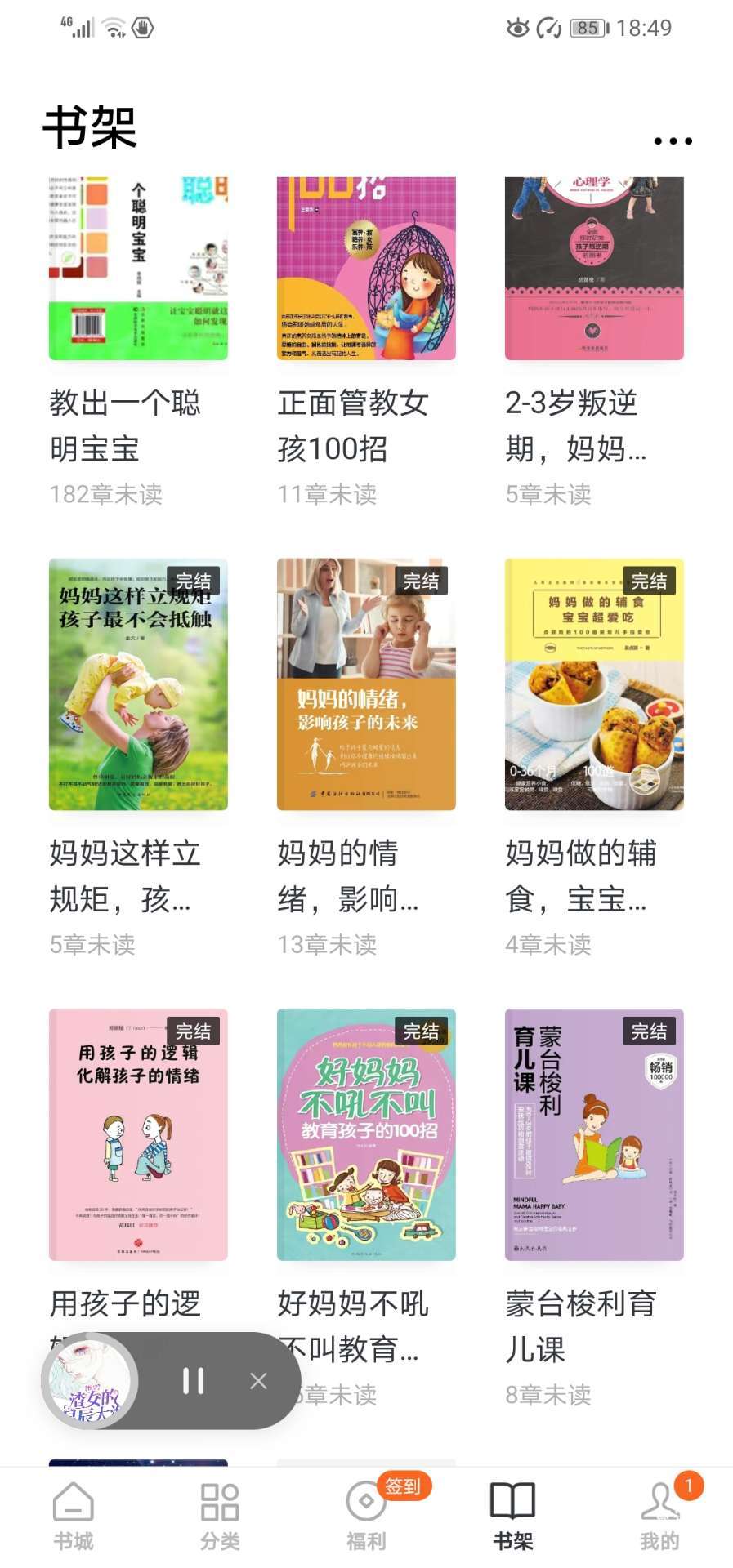Open the playing book cover in floating player

pyautogui.click(x=91, y=1381)
